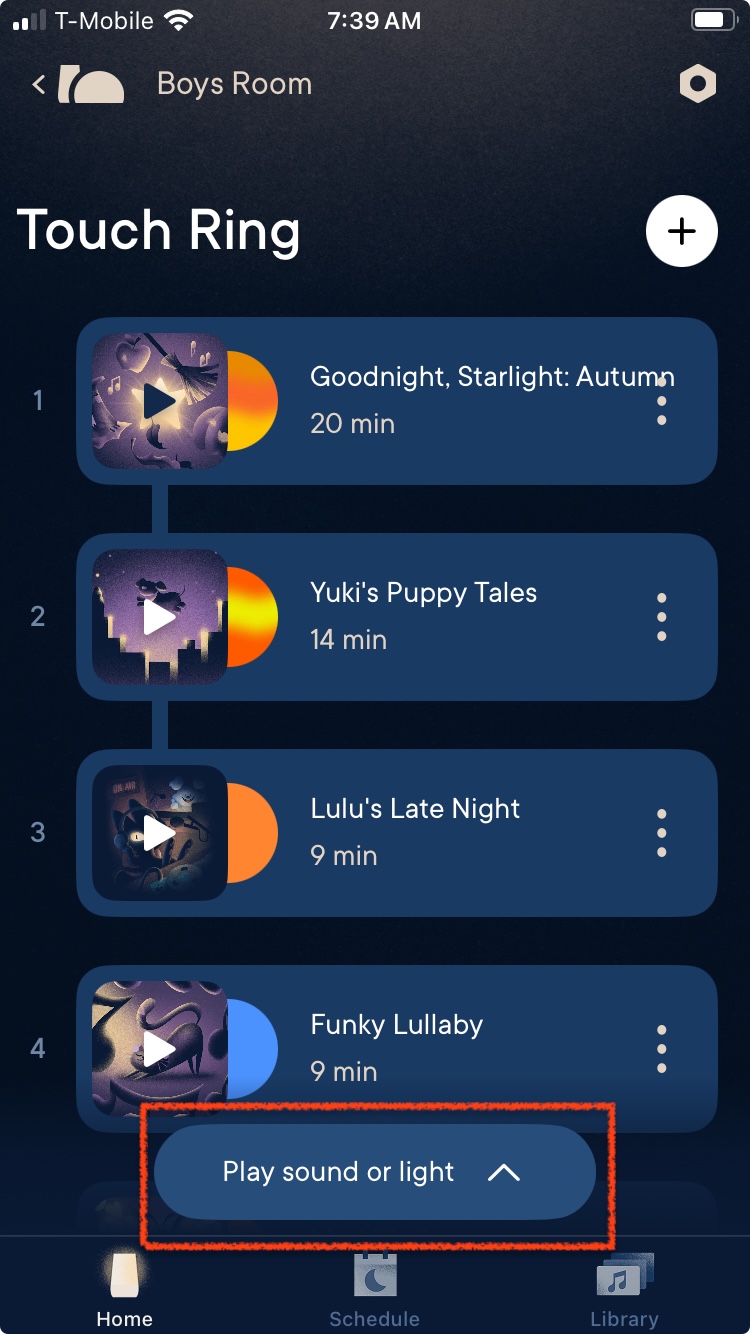This screenshot has width=750, height=1334.
Task: Switch to the Home tab
Action: (124, 1290)
